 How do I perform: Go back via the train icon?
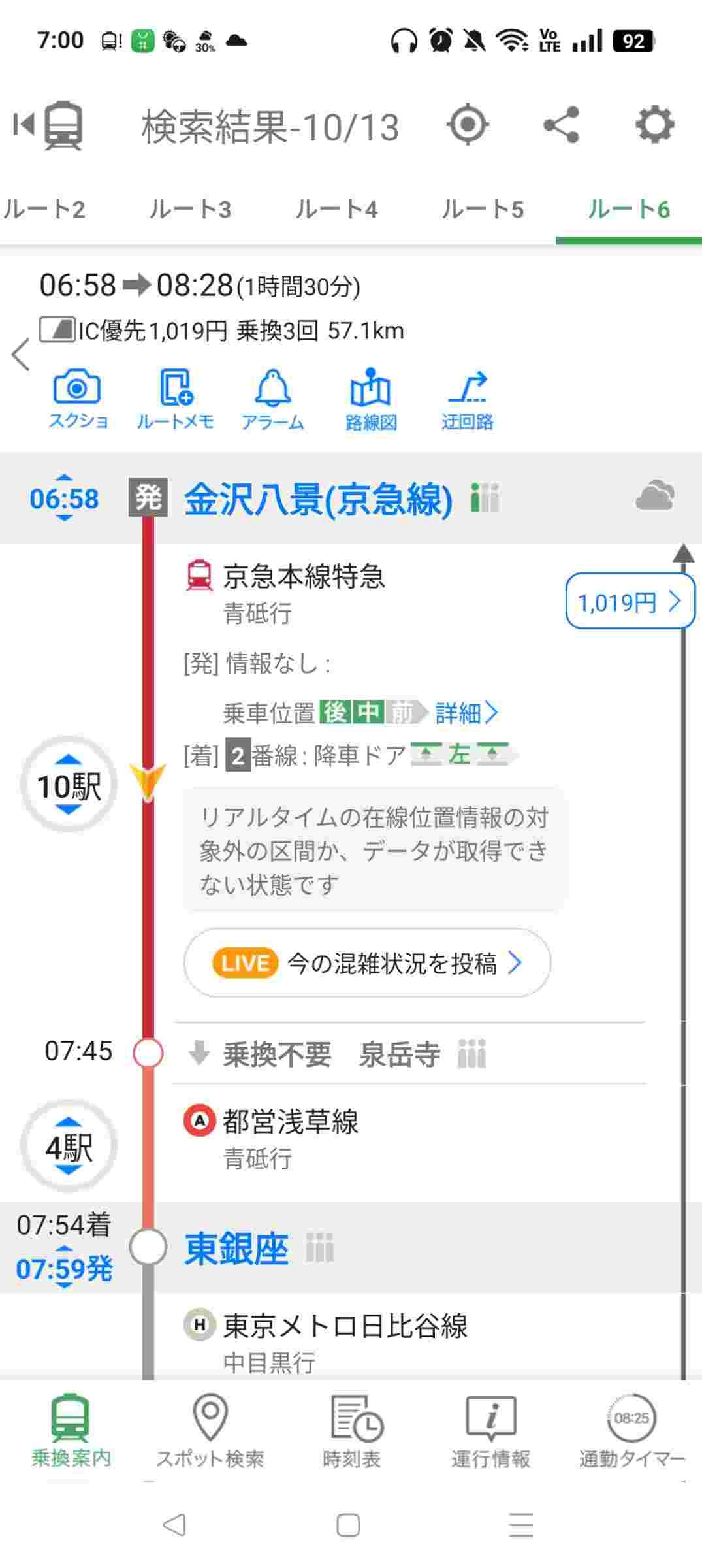(50, 125)
